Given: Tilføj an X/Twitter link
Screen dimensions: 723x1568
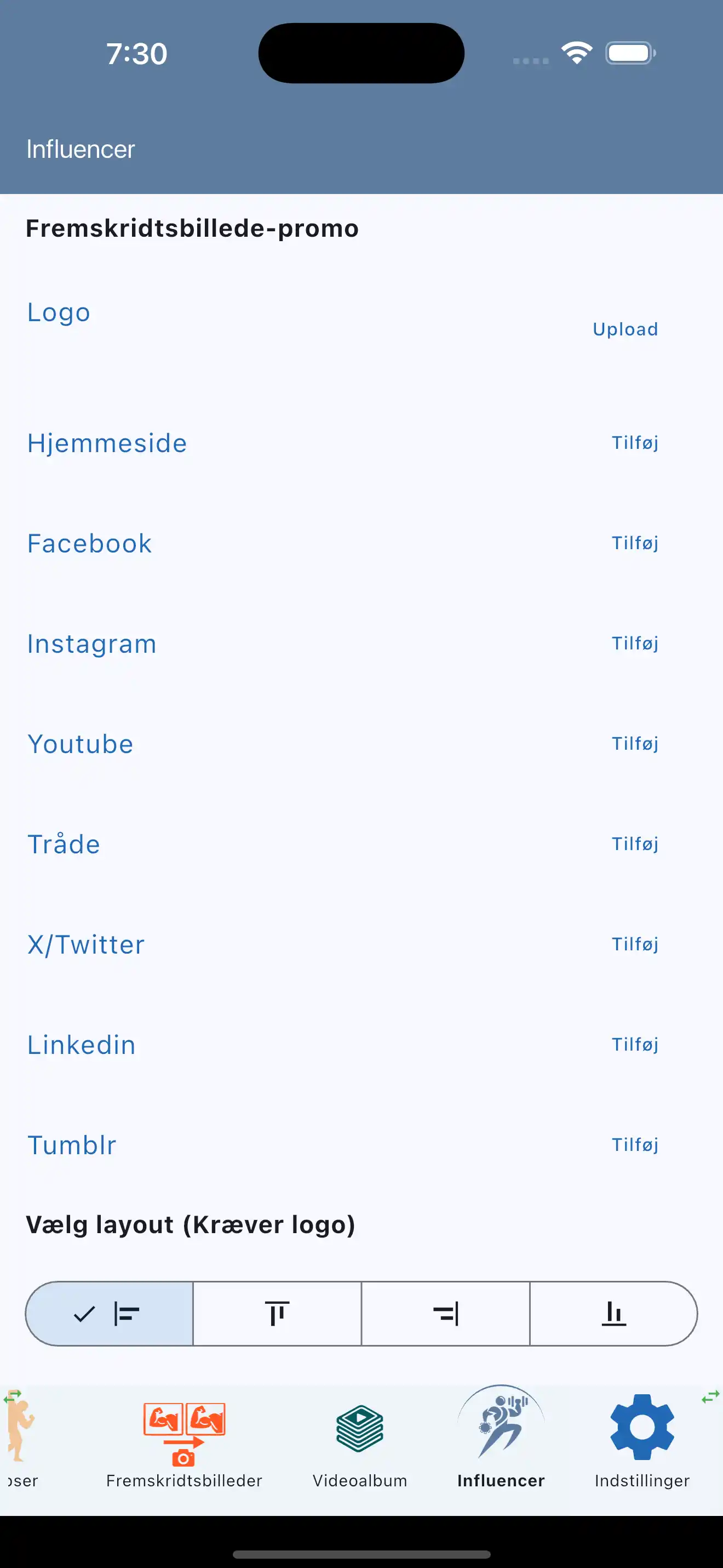Looking at the screenshot, I should 635,944.
